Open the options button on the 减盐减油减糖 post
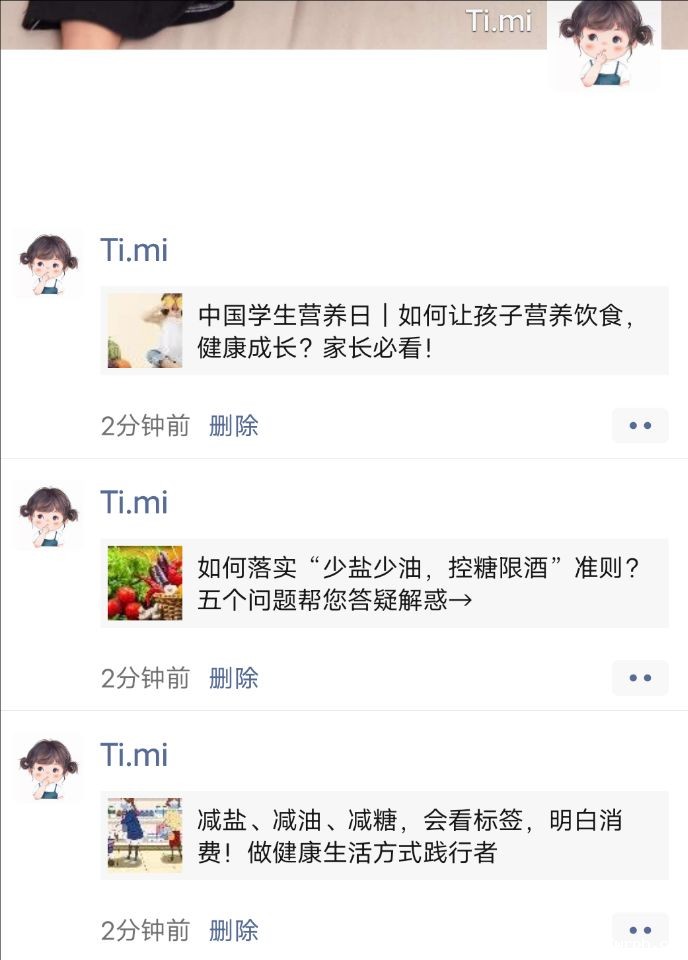The image size is (688, 960). pos(640,930)
